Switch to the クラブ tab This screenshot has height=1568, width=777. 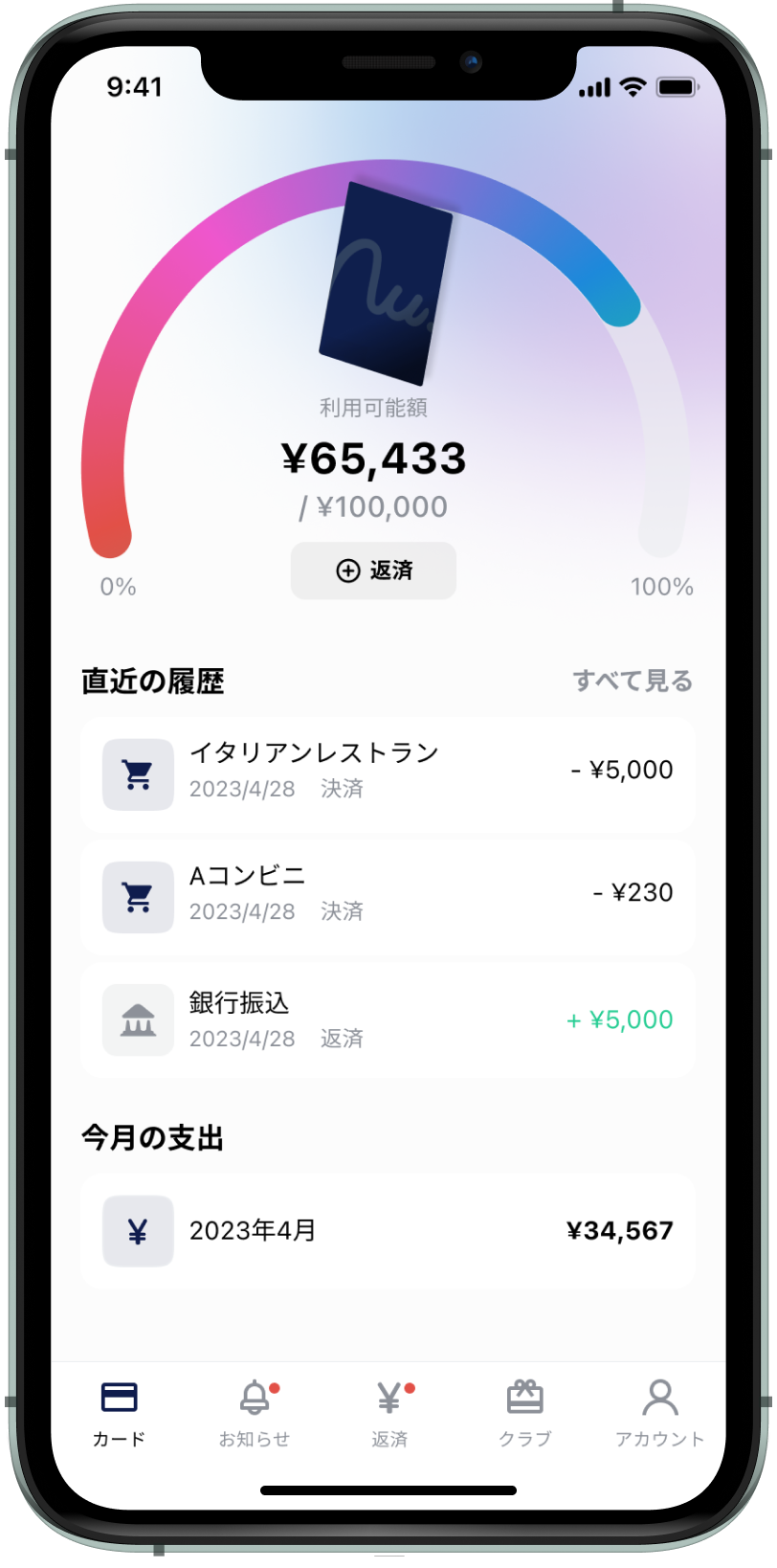click(x=524, y=1413)
